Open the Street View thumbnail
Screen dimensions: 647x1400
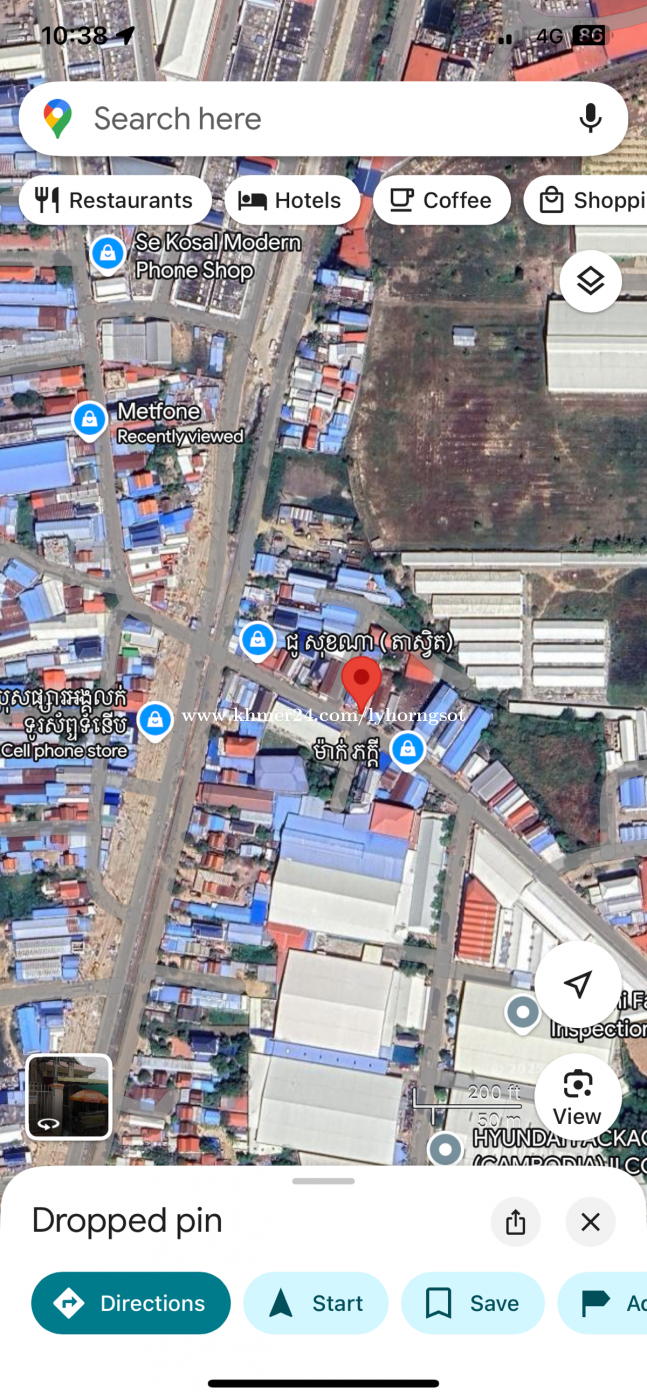pyautogui.click(x=69, y=1096)
